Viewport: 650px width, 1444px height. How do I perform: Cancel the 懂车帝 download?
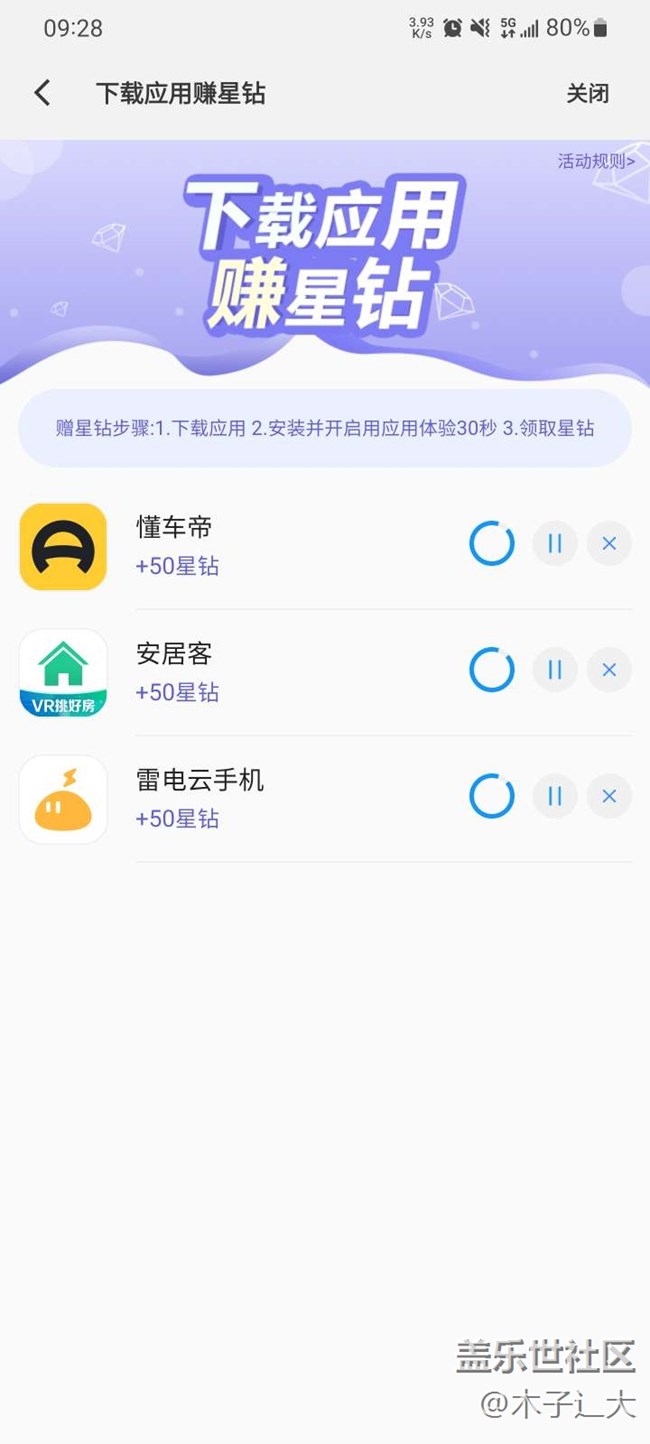click(609, 544)
